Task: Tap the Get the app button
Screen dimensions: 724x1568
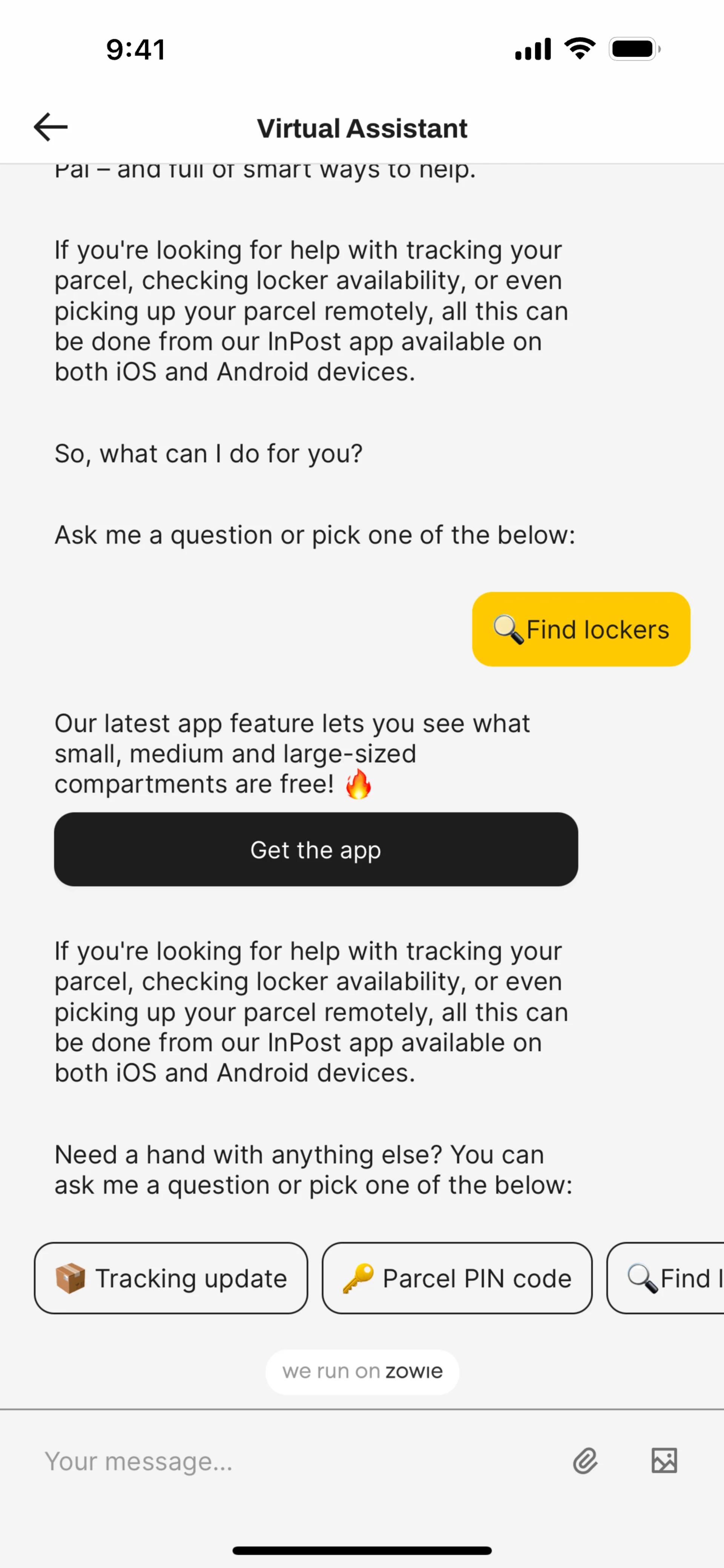Action: 315,849
